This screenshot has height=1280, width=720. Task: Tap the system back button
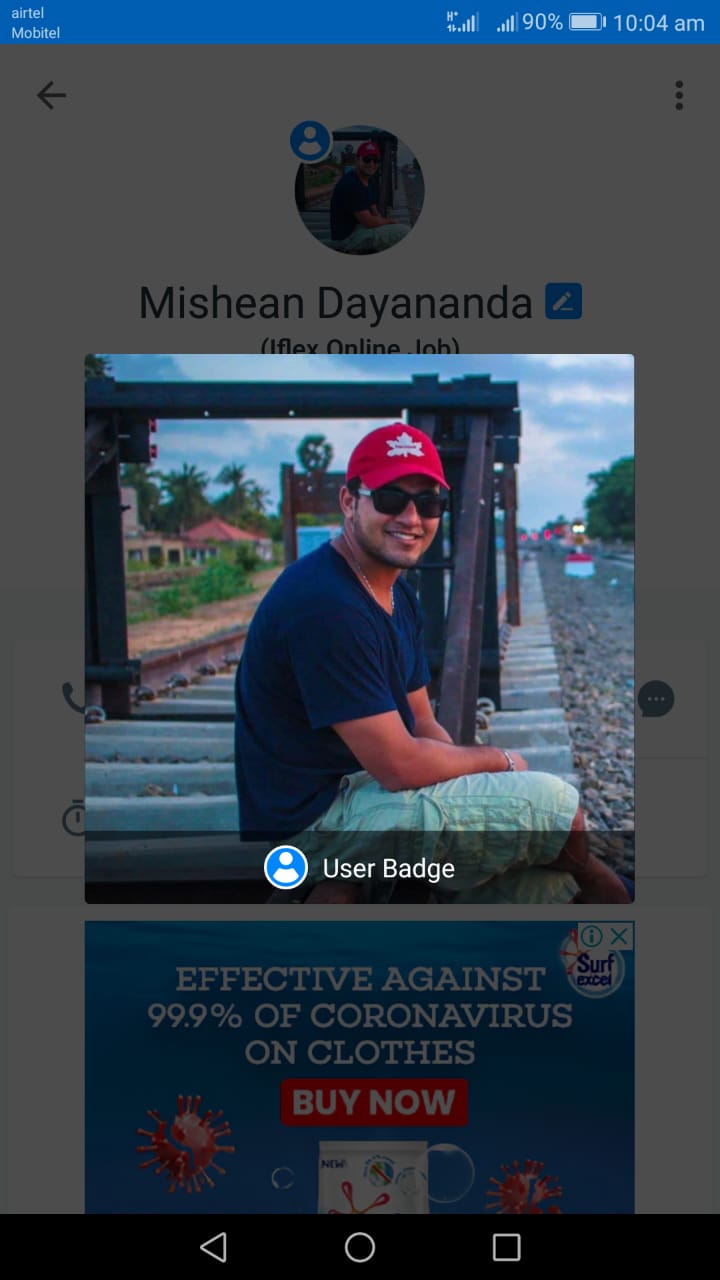coord(213,1247)
